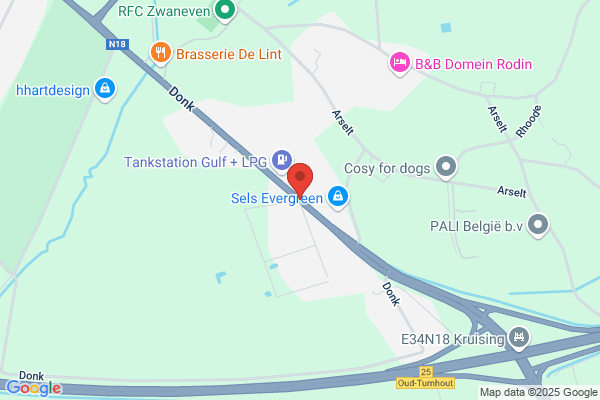Select the Brasserie De Lint restaurant pin

161,53
